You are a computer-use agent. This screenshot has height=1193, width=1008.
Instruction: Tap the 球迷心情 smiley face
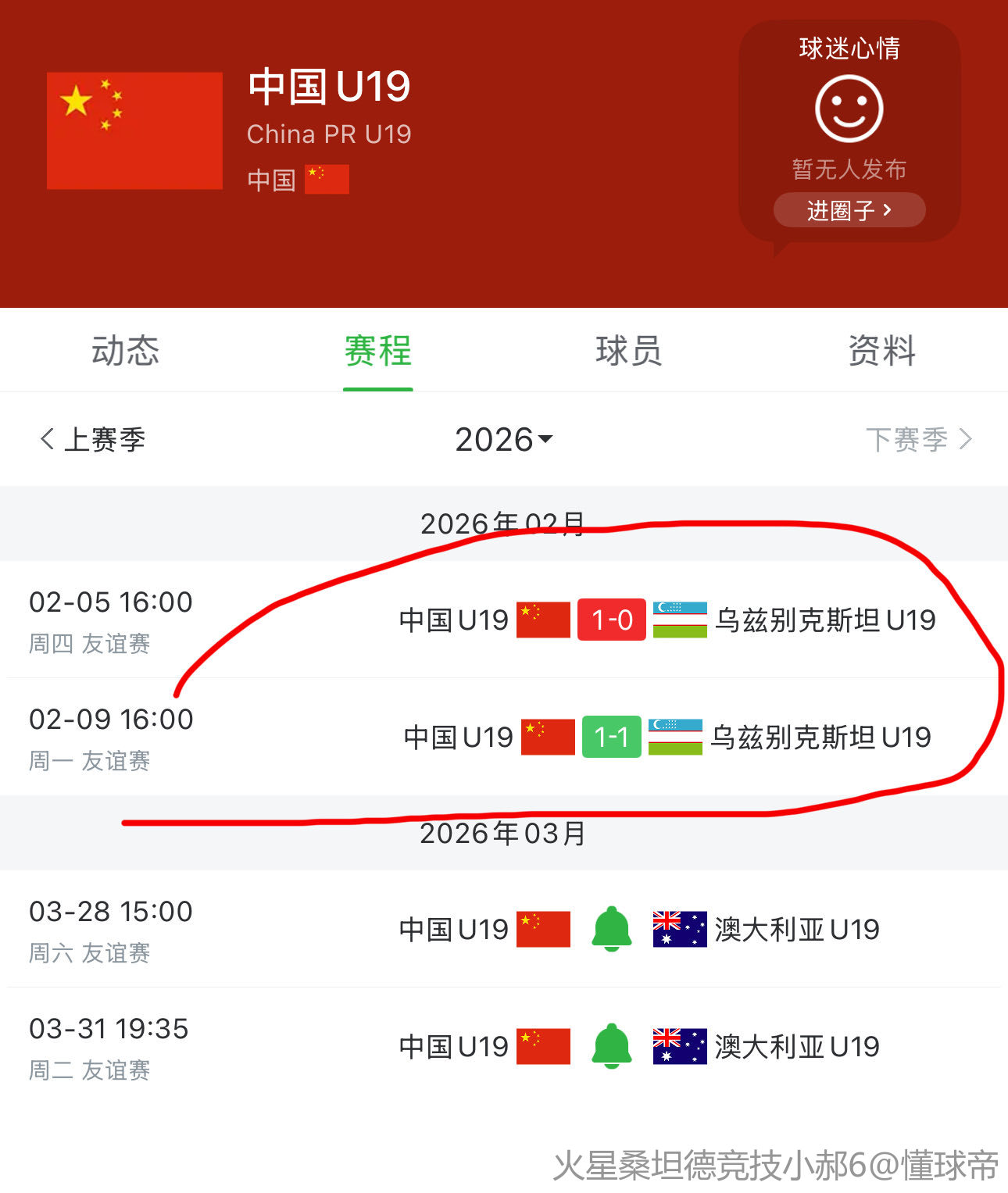tap(849, 109)
